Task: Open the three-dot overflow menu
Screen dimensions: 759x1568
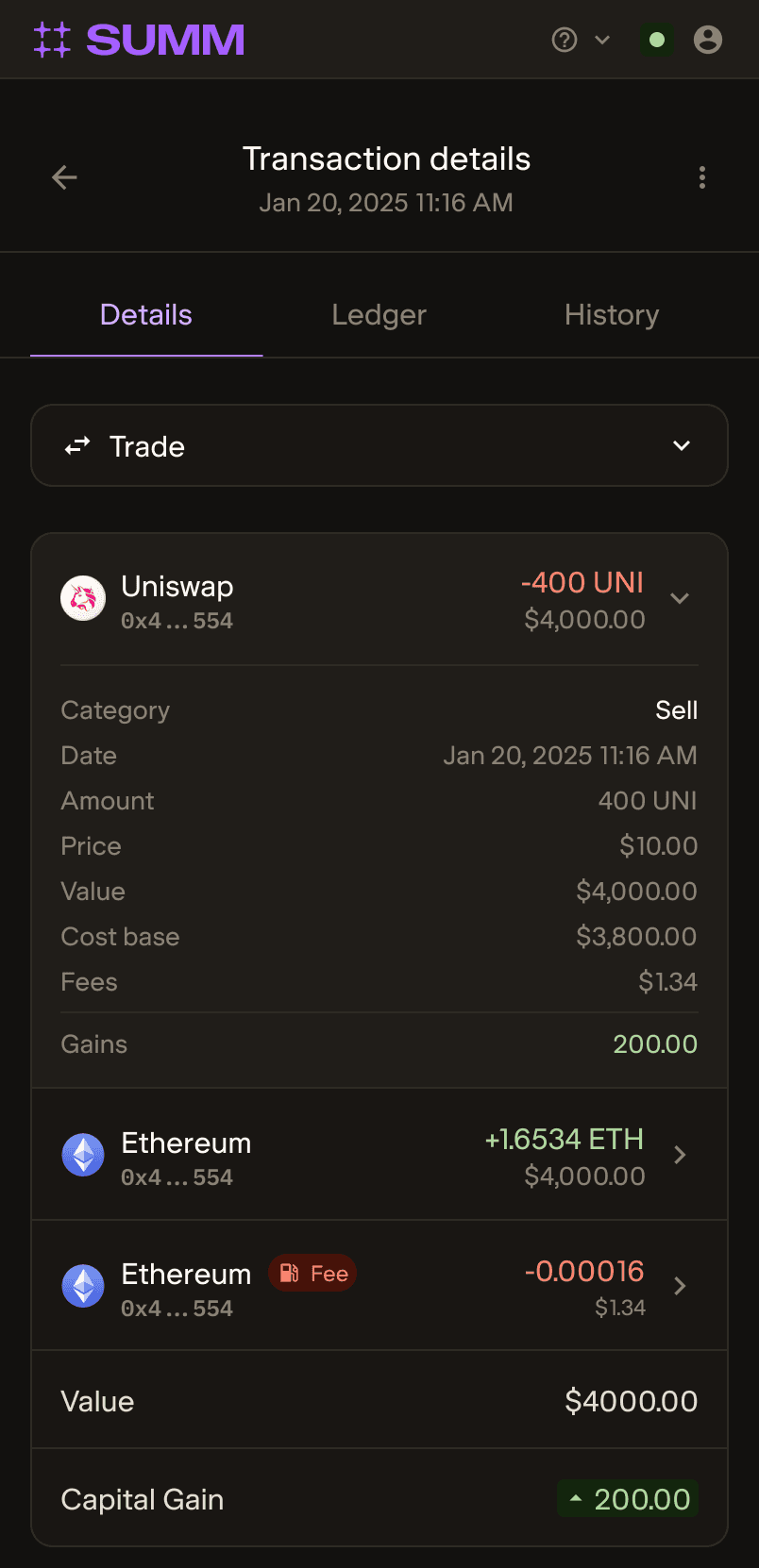Action: point(701,177)
